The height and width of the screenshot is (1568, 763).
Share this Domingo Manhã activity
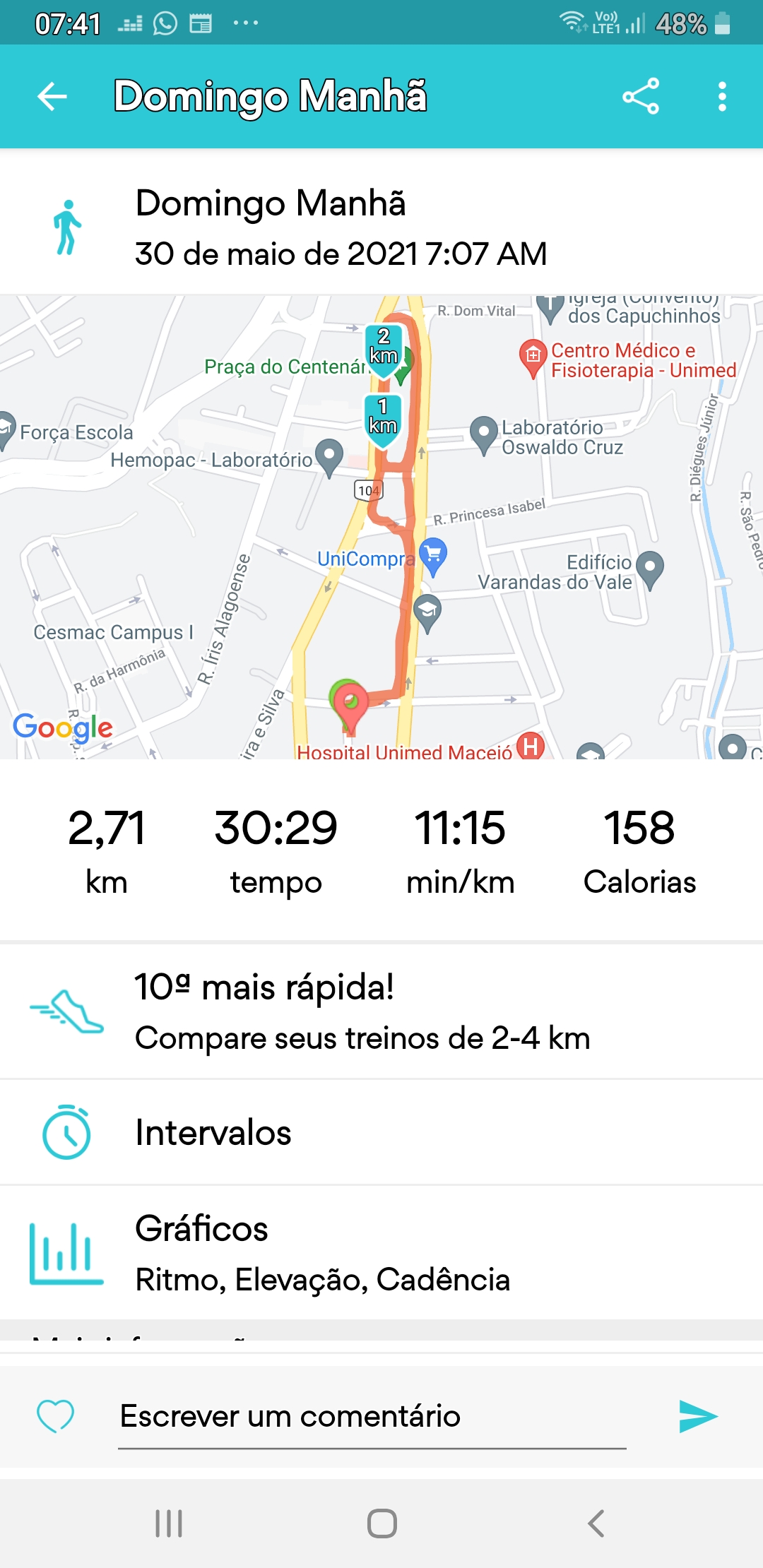click(641, 97)
